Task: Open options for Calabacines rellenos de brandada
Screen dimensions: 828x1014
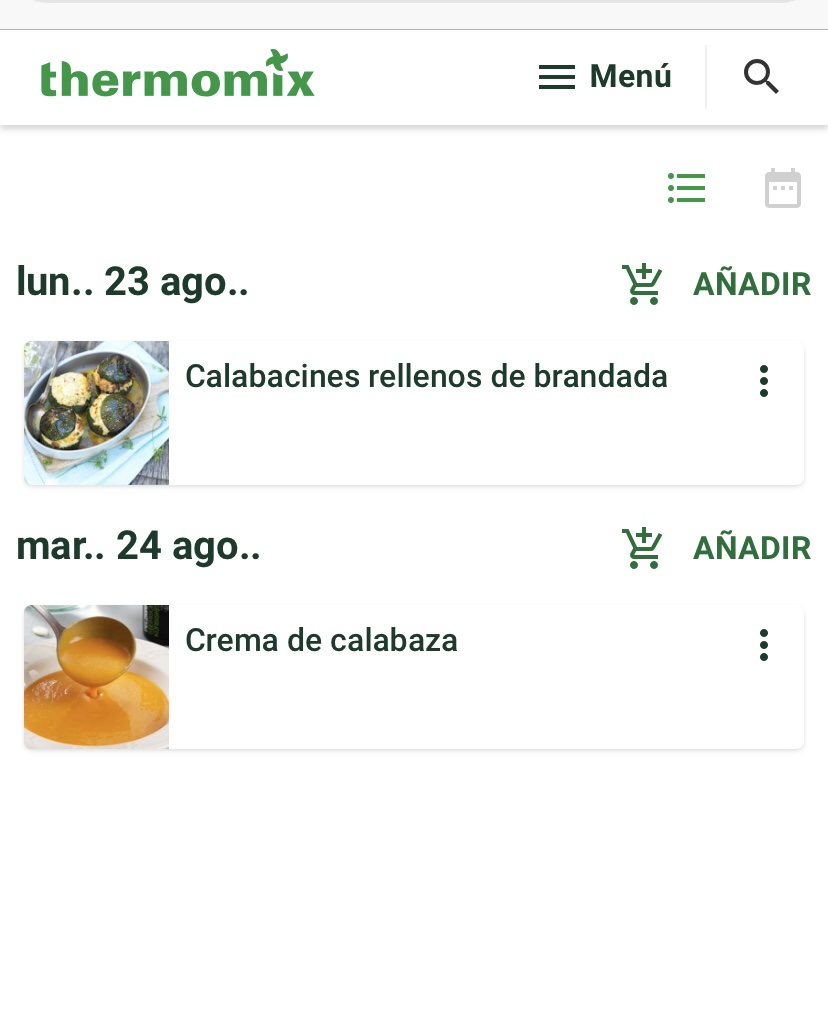Action: 764,381
